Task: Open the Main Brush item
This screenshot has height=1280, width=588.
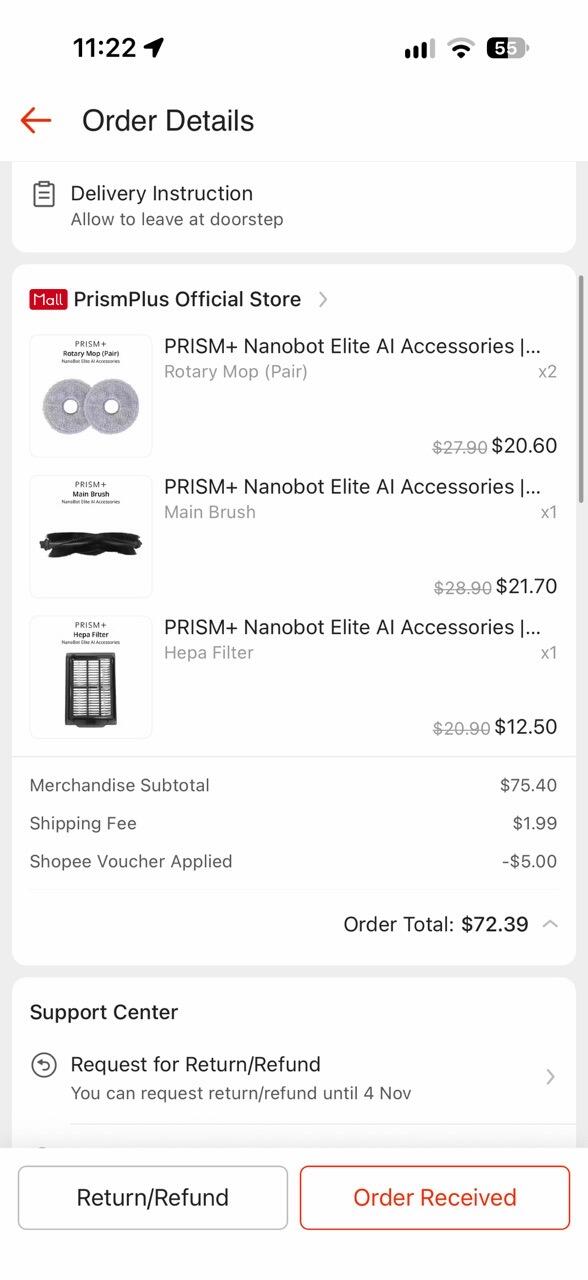Action: pyautogui.click(x=293, y=536)
